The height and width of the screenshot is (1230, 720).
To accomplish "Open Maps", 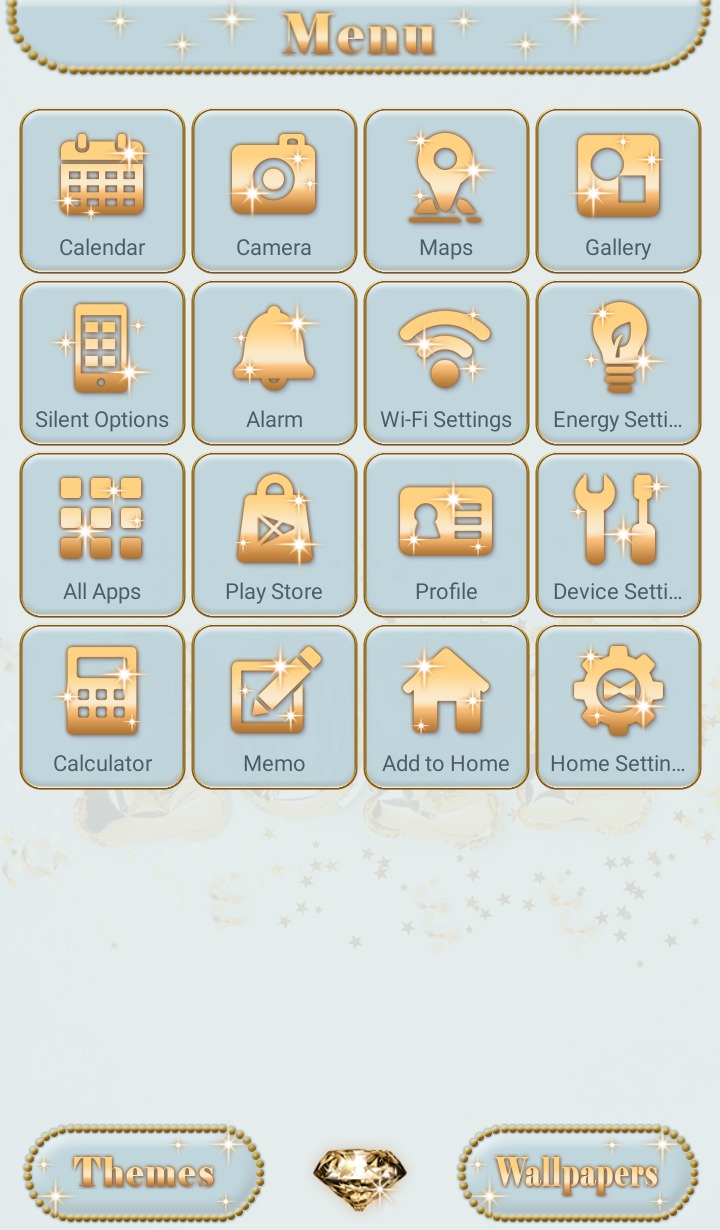I will [446, 191].
